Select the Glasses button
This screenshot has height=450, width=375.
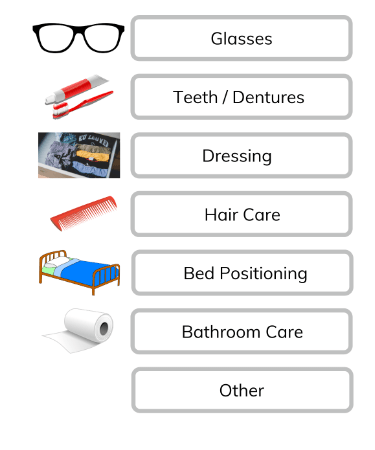pyautogui.click(x=241, y=38)
